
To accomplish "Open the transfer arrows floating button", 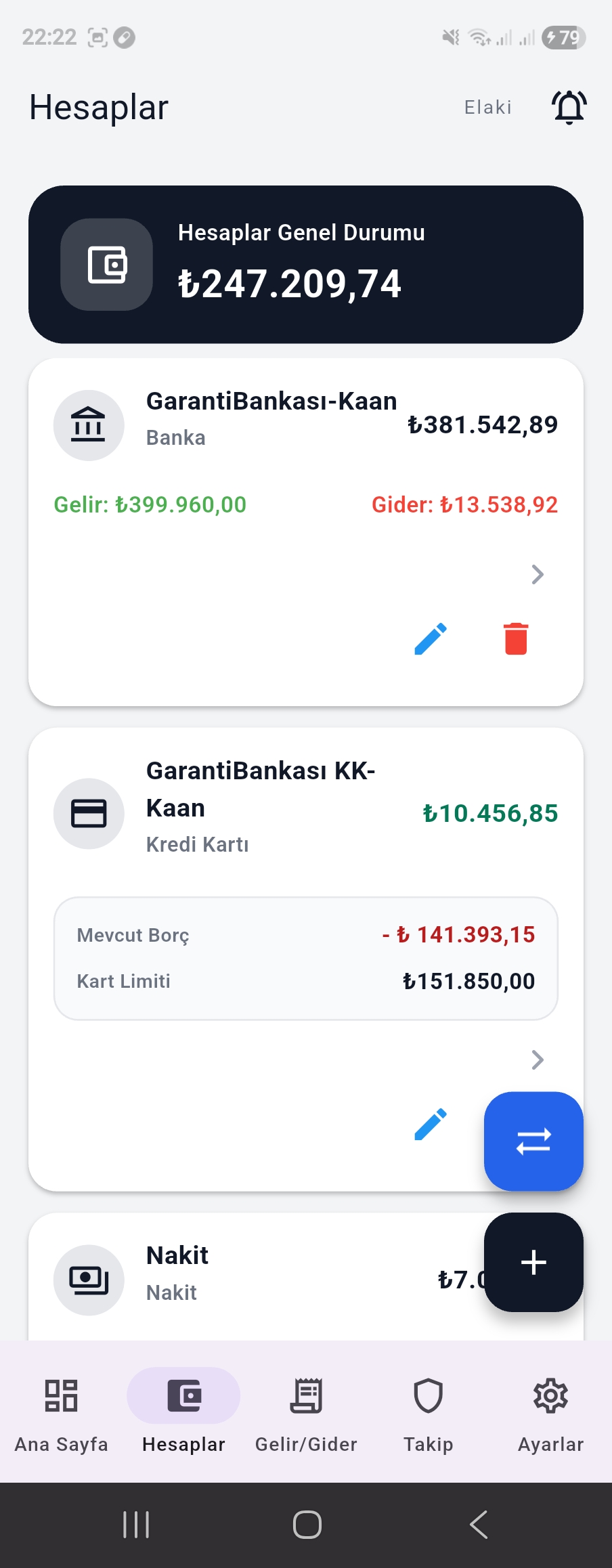I will pyautogui.click(x=534, y=1141).
